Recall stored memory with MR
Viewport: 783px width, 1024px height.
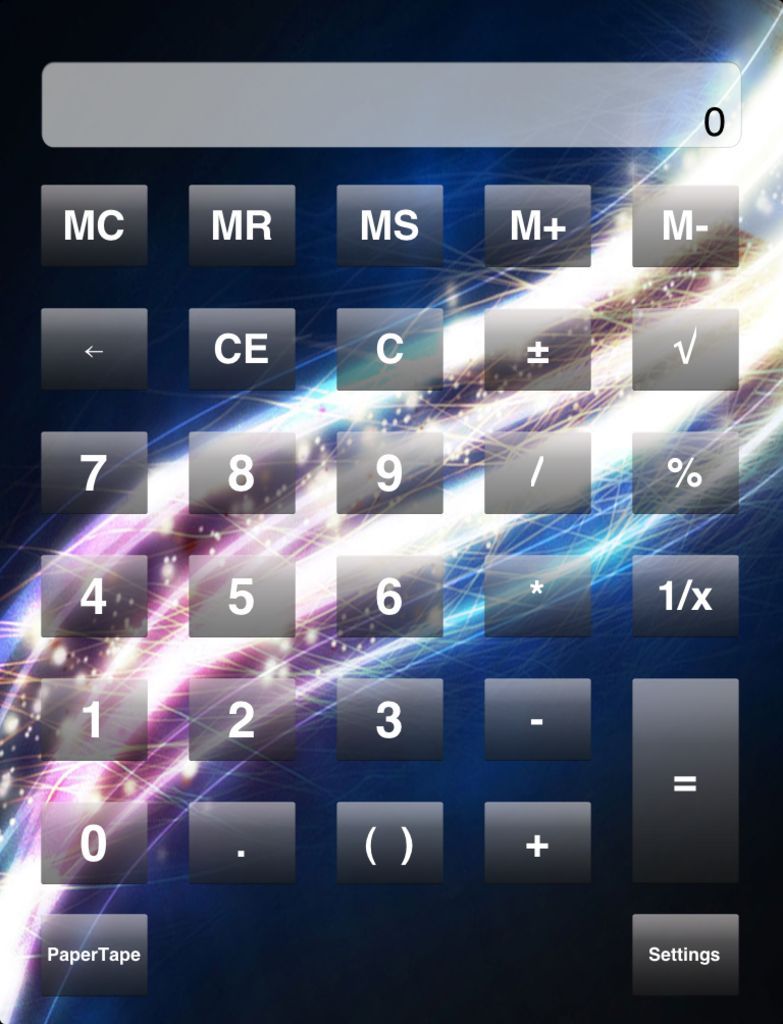click(x=242, y=226)
